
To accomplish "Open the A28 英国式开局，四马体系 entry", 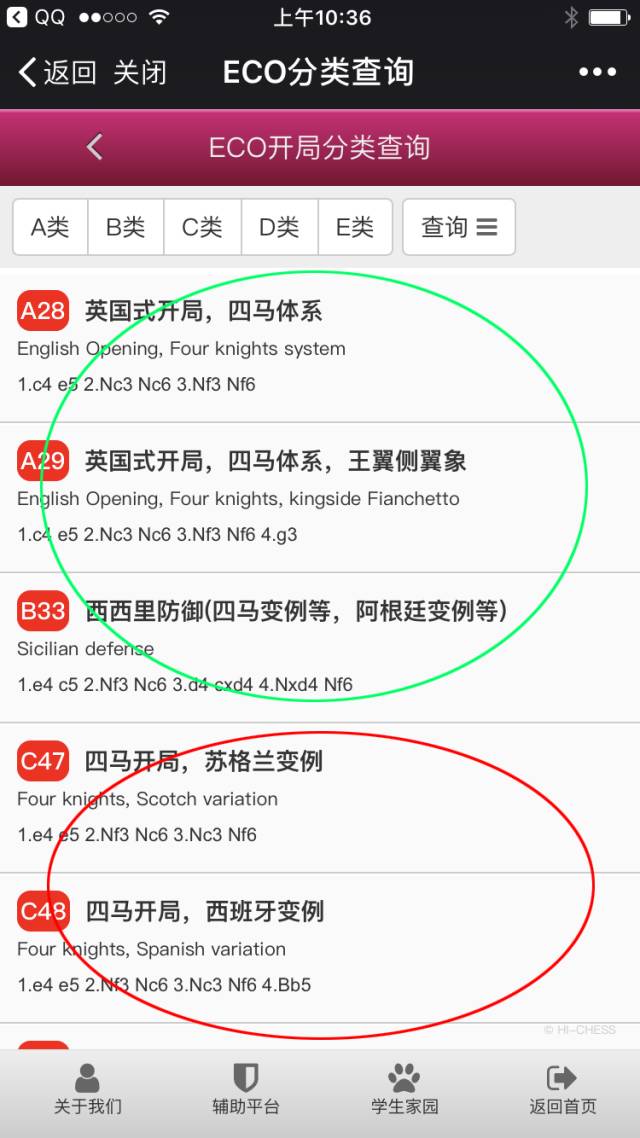I will 320,346.
